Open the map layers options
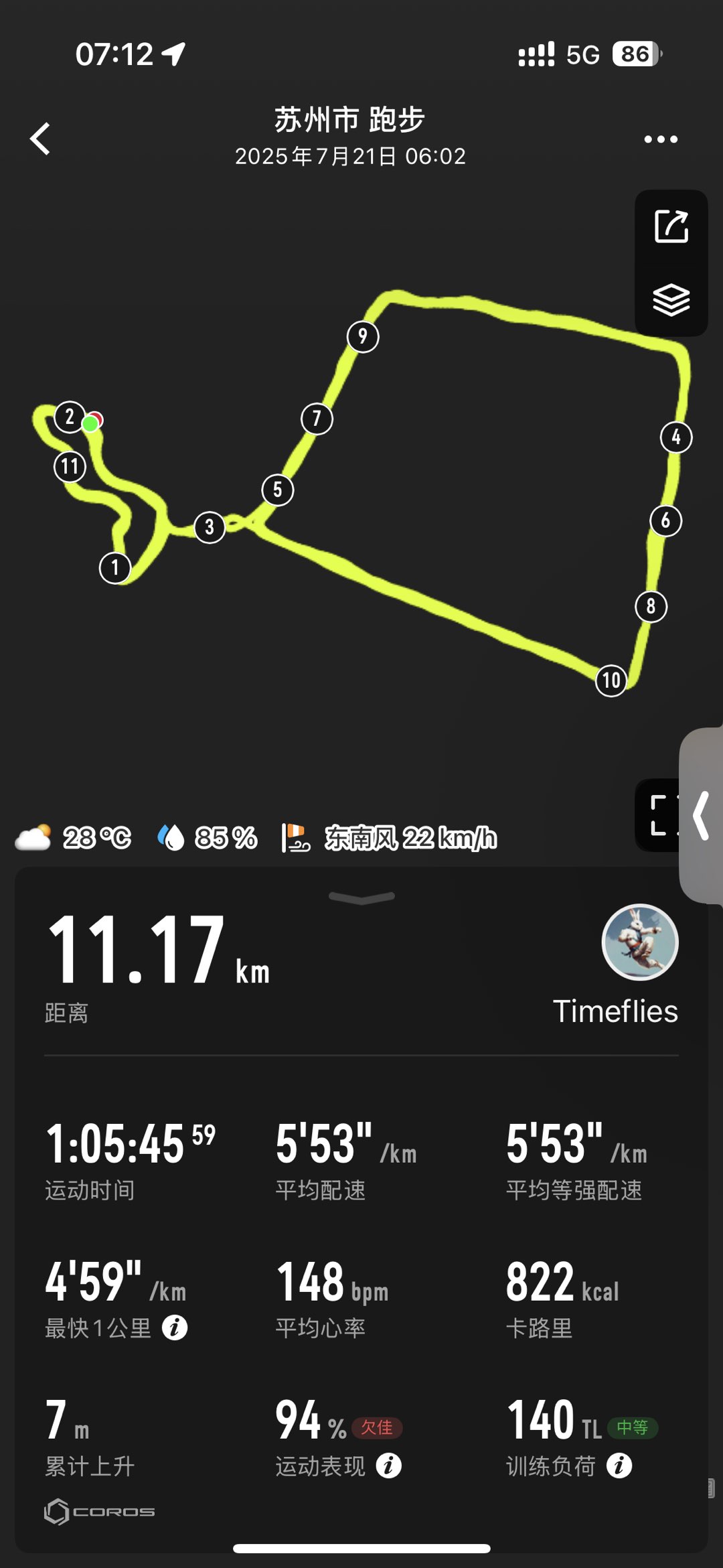Viewport: 723px width, 1568px height. point(671,299)
